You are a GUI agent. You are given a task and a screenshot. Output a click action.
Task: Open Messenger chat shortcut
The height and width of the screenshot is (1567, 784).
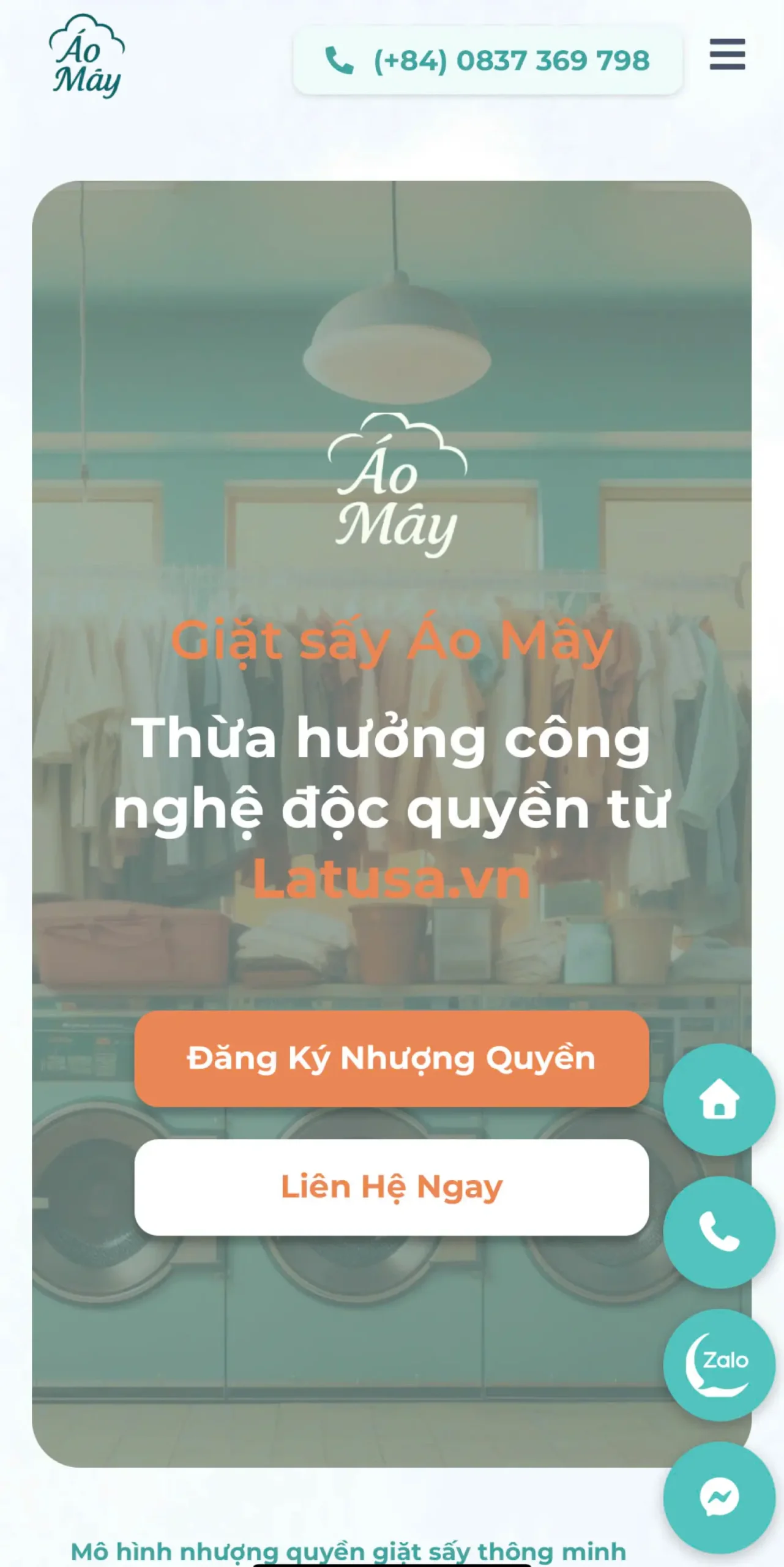pyautogui.click(x=719, y=1497)
